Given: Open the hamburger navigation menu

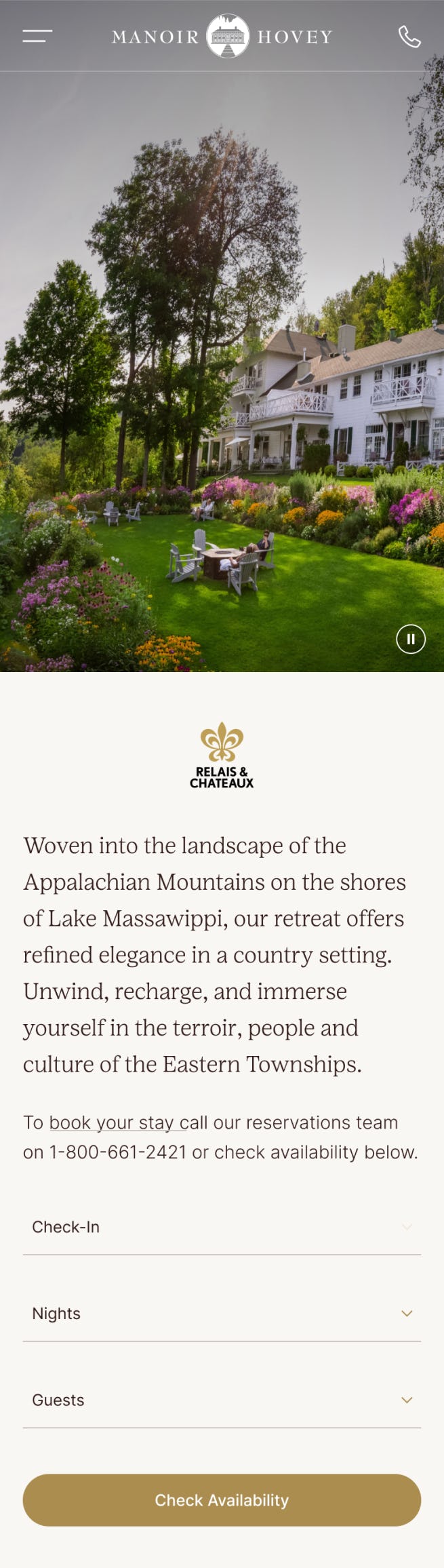Looking at the screenshot, I should tap(37, 36).
